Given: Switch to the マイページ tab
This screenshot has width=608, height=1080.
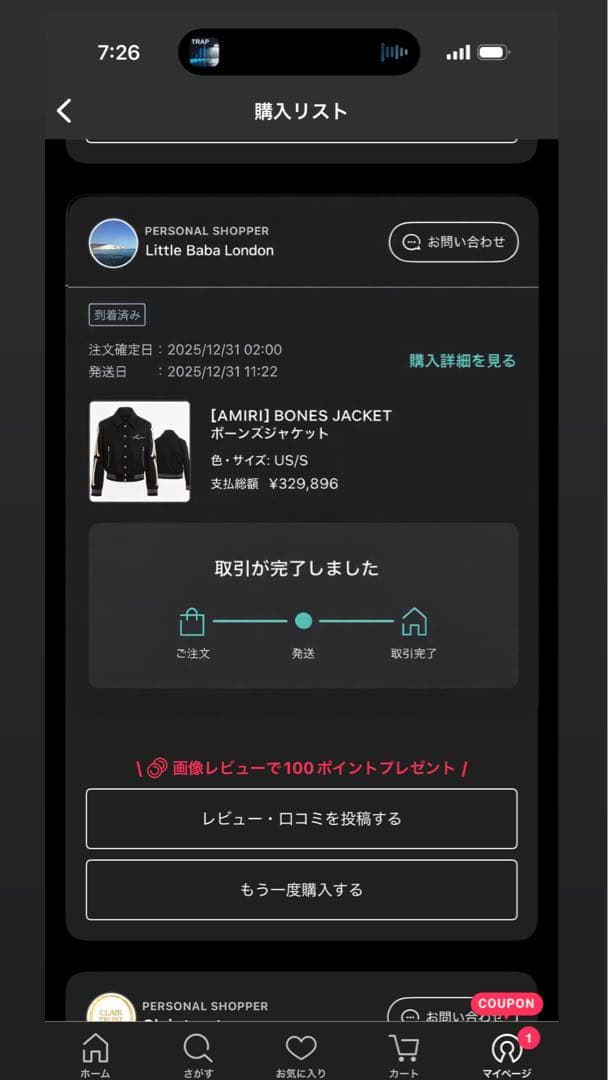Looking at the screenshot, I should click(x=507, y=1054).
